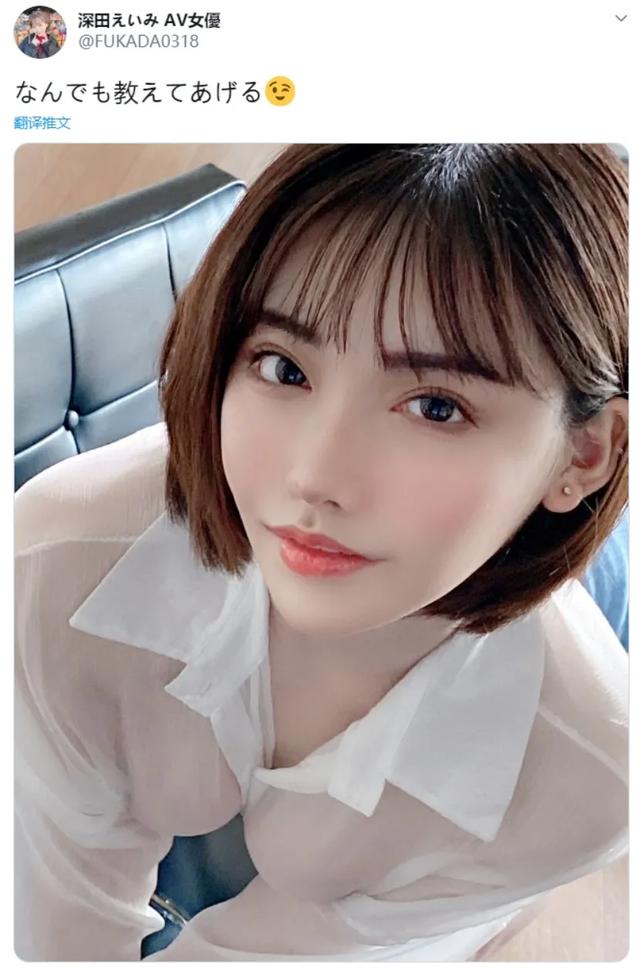Open the tweet author's profile avatar
This screenshot has height=969, width=640.
40,31
